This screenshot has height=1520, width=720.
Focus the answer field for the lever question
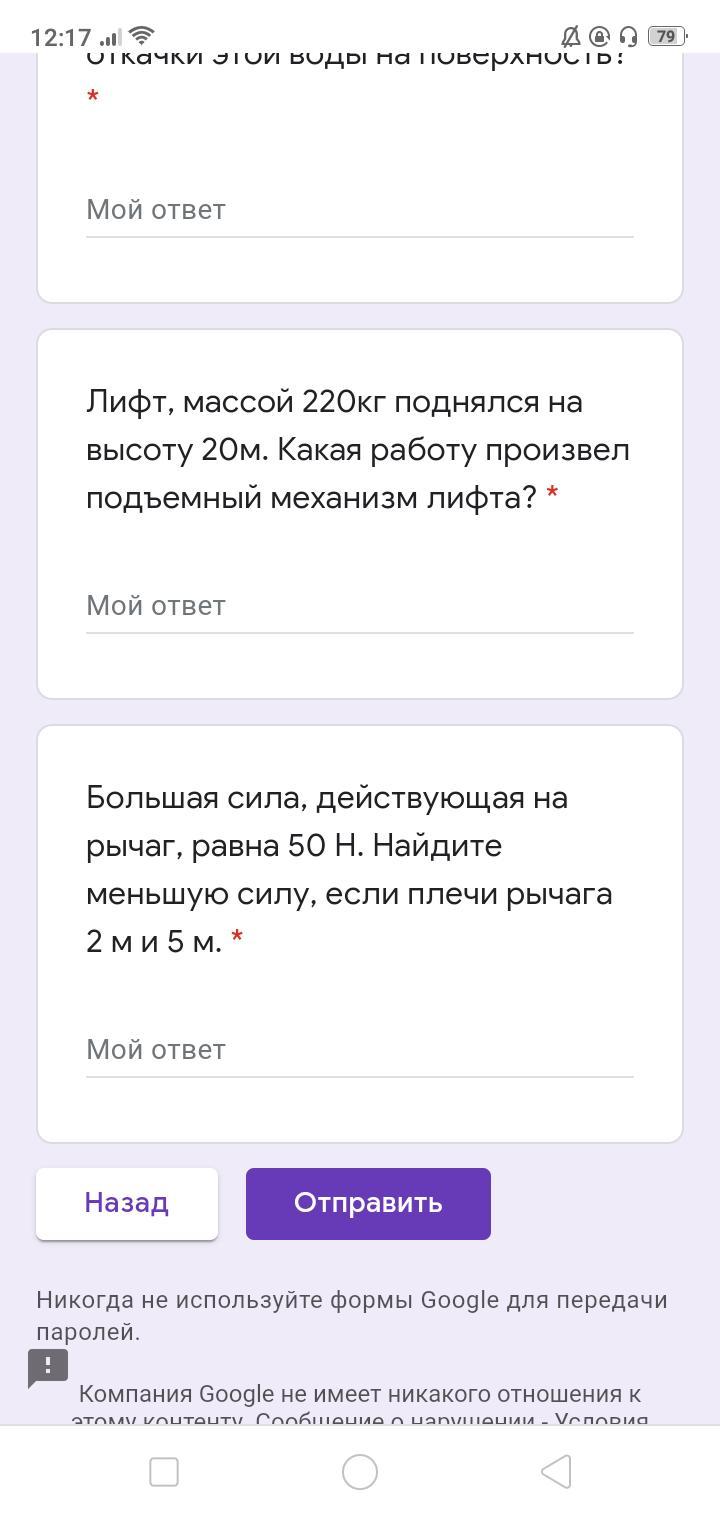click(x=360, y=1051)
